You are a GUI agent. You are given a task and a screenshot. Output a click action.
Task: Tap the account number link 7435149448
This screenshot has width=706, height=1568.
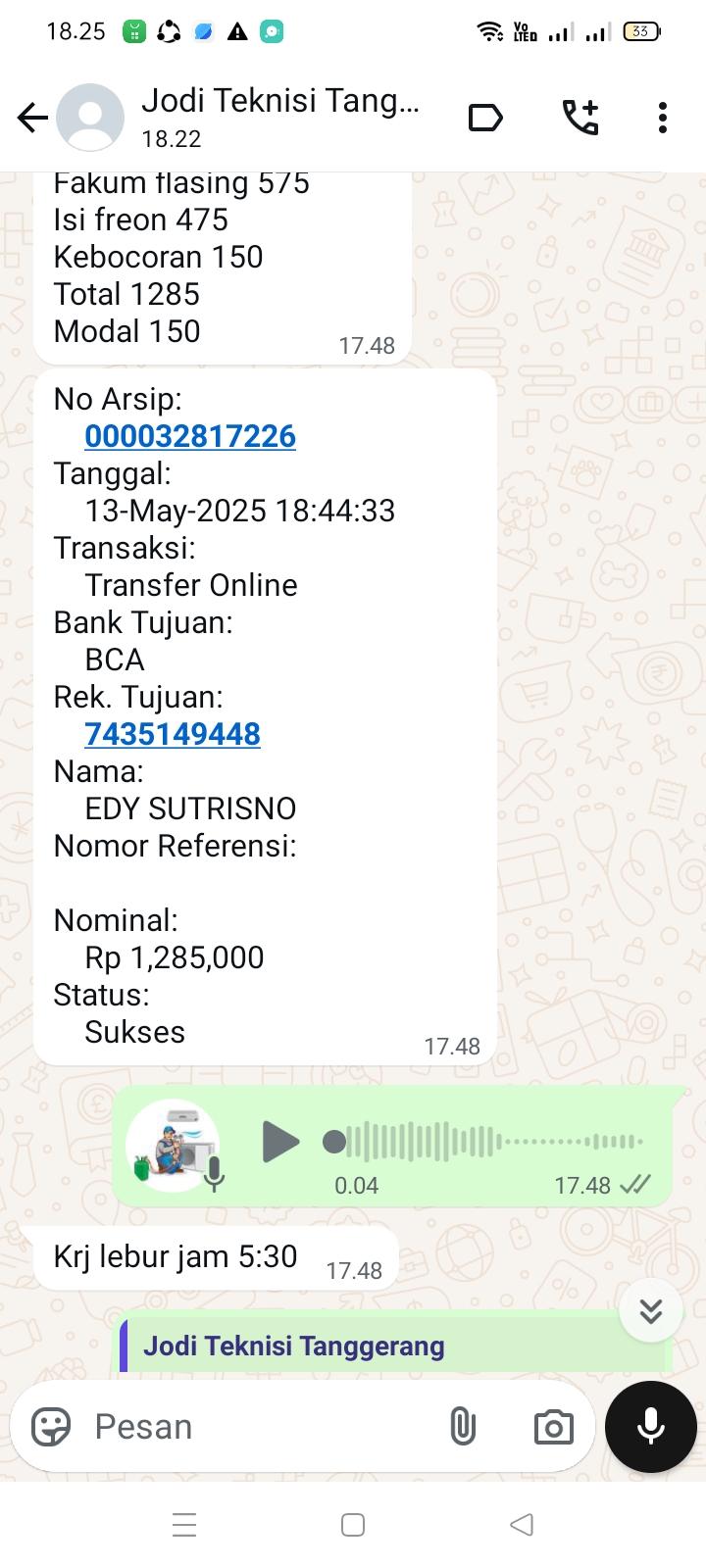click(x=173, y=734)
